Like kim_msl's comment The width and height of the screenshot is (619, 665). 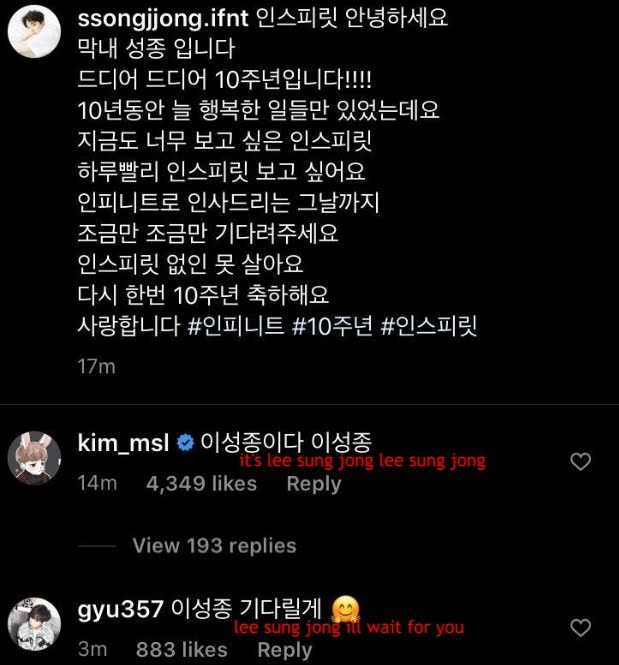click(x=580, y=461)
